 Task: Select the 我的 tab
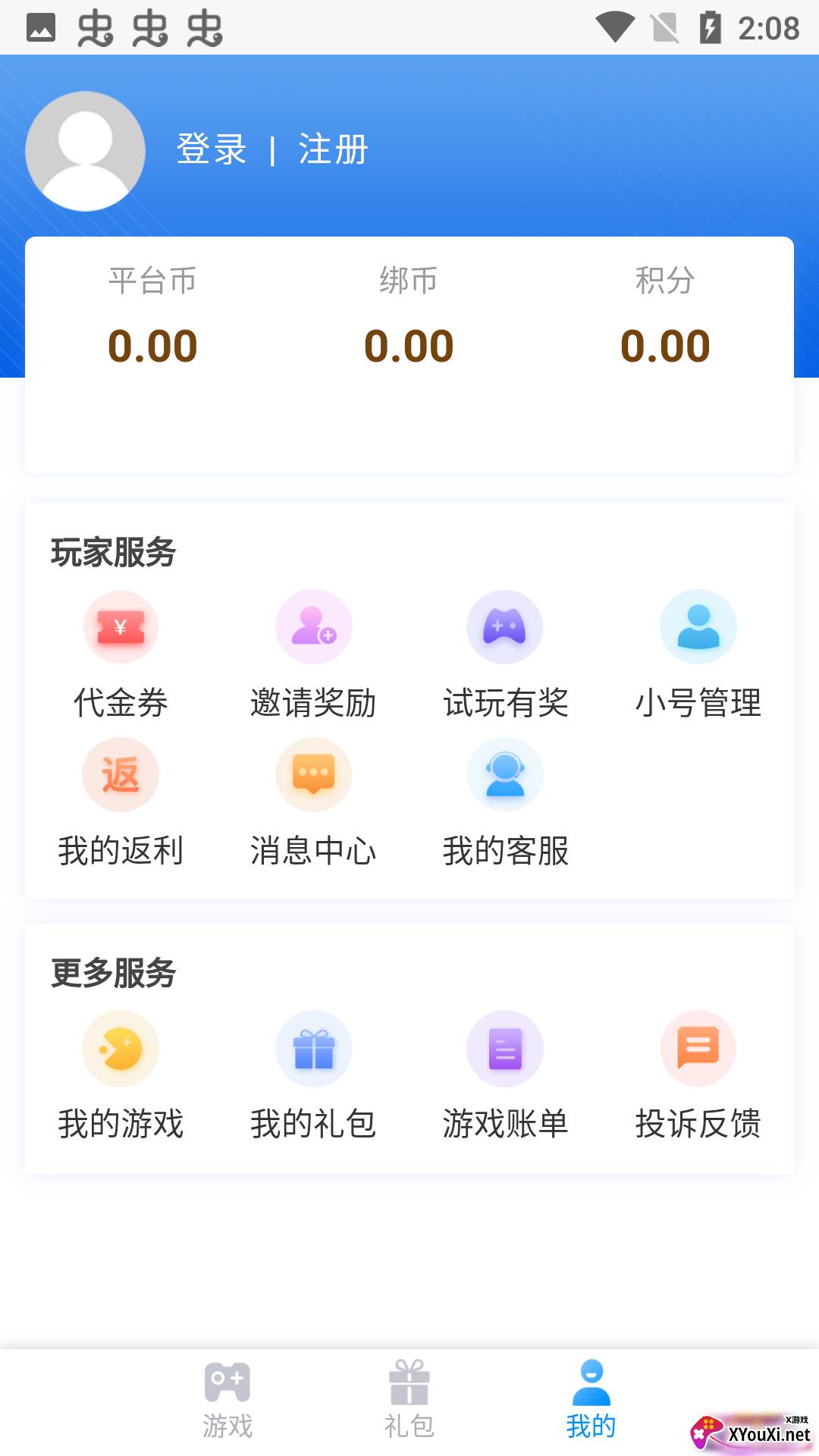click(591, 1400)
